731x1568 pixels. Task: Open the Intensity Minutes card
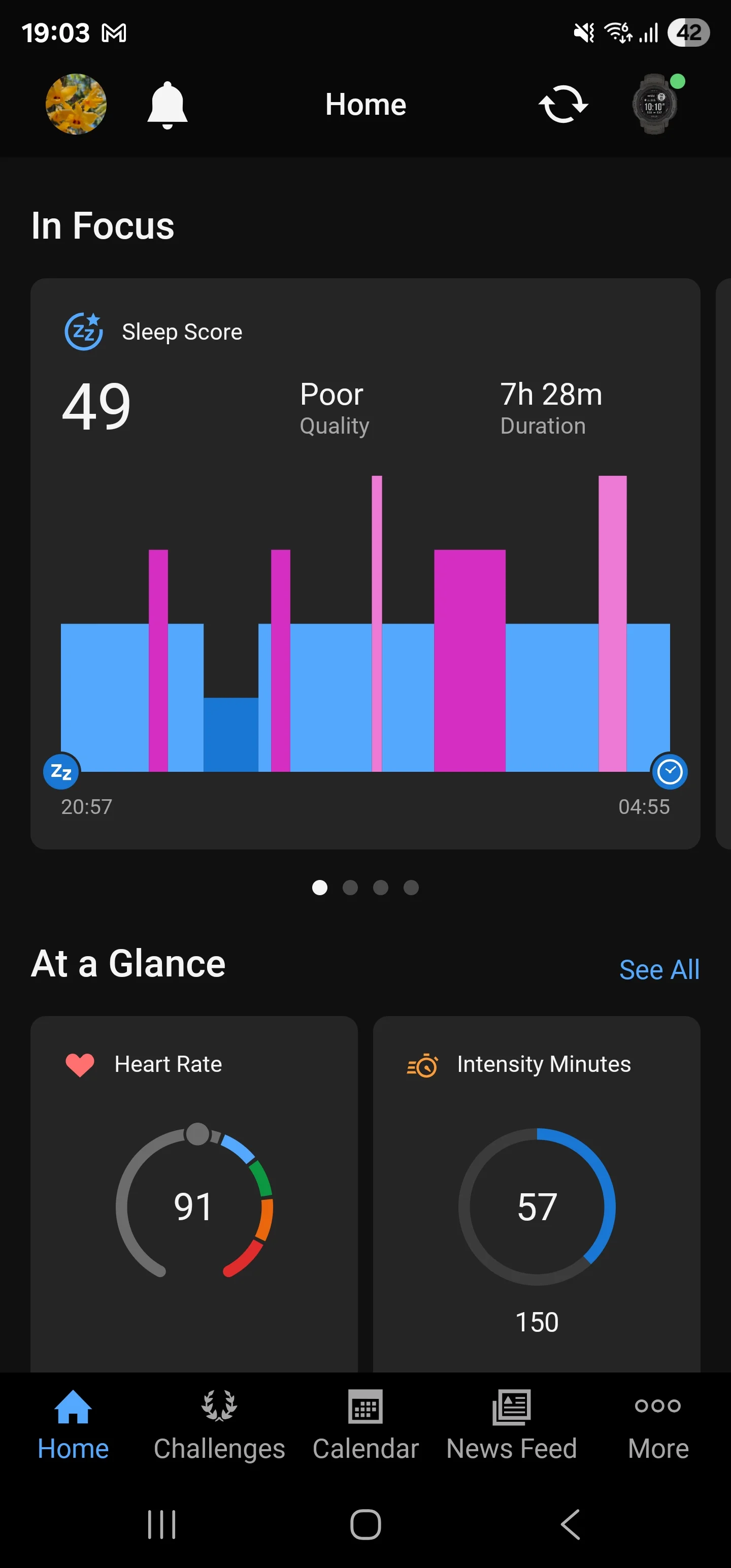537,1193
